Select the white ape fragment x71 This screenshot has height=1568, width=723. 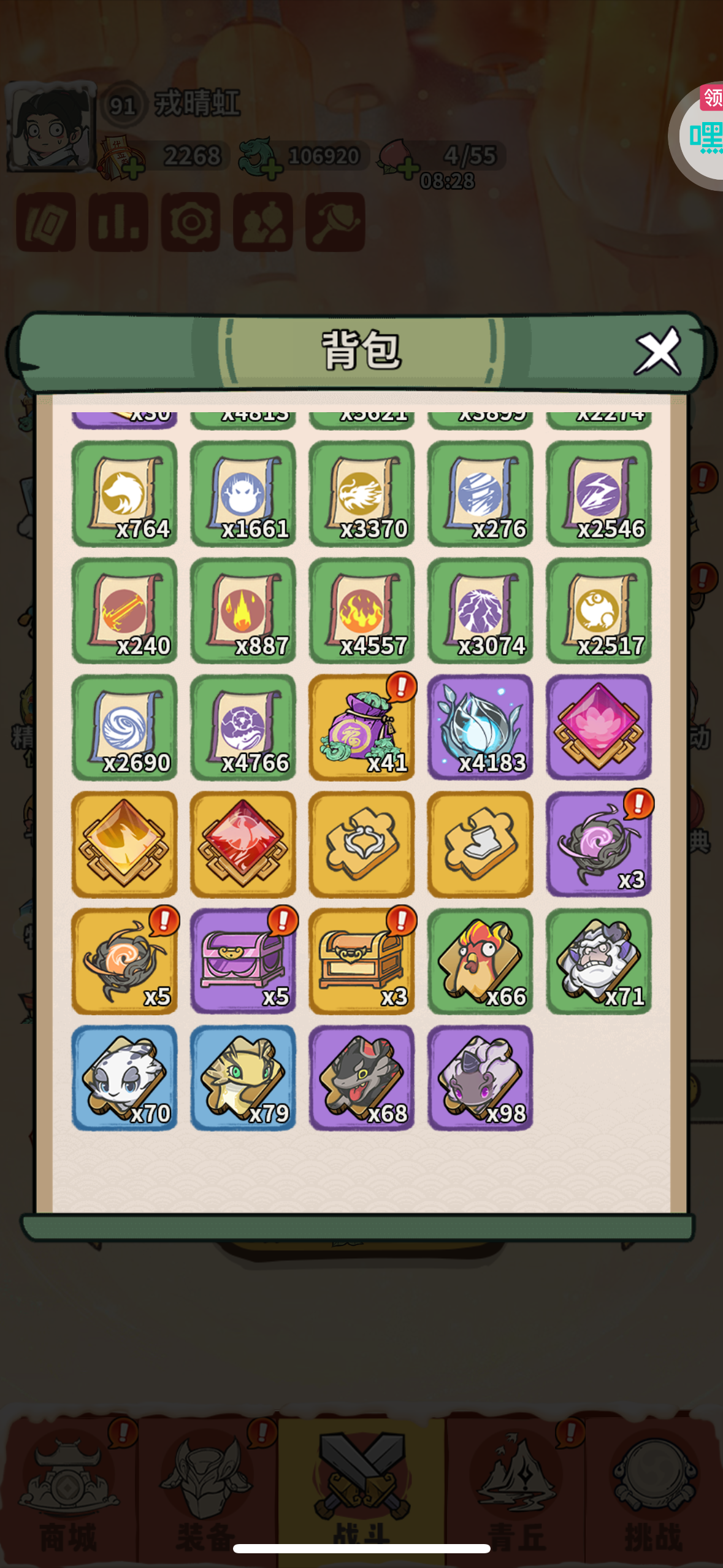point(598,961)
